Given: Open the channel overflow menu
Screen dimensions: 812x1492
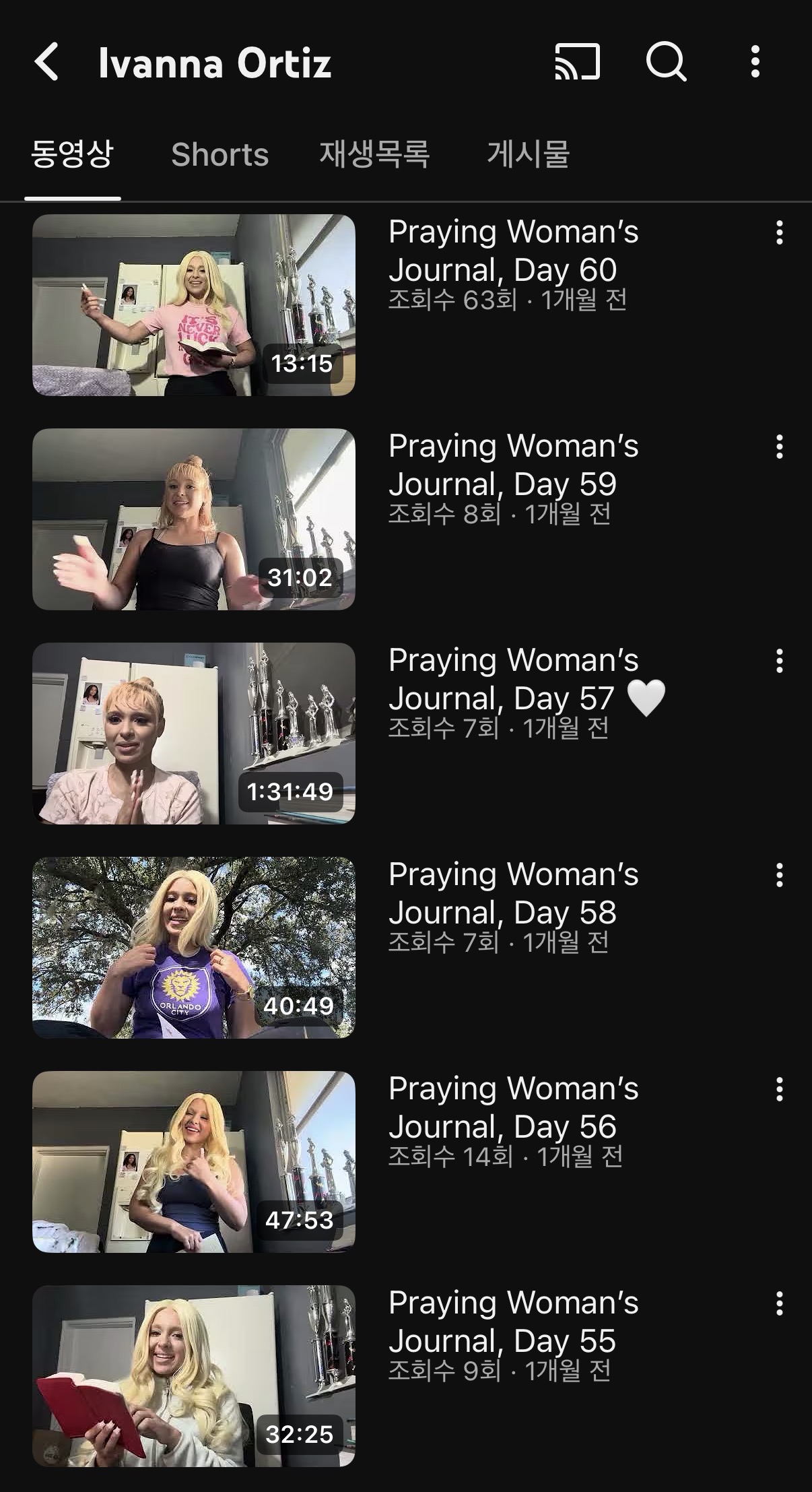Looking at the screenshot, I should coord(755,62).
